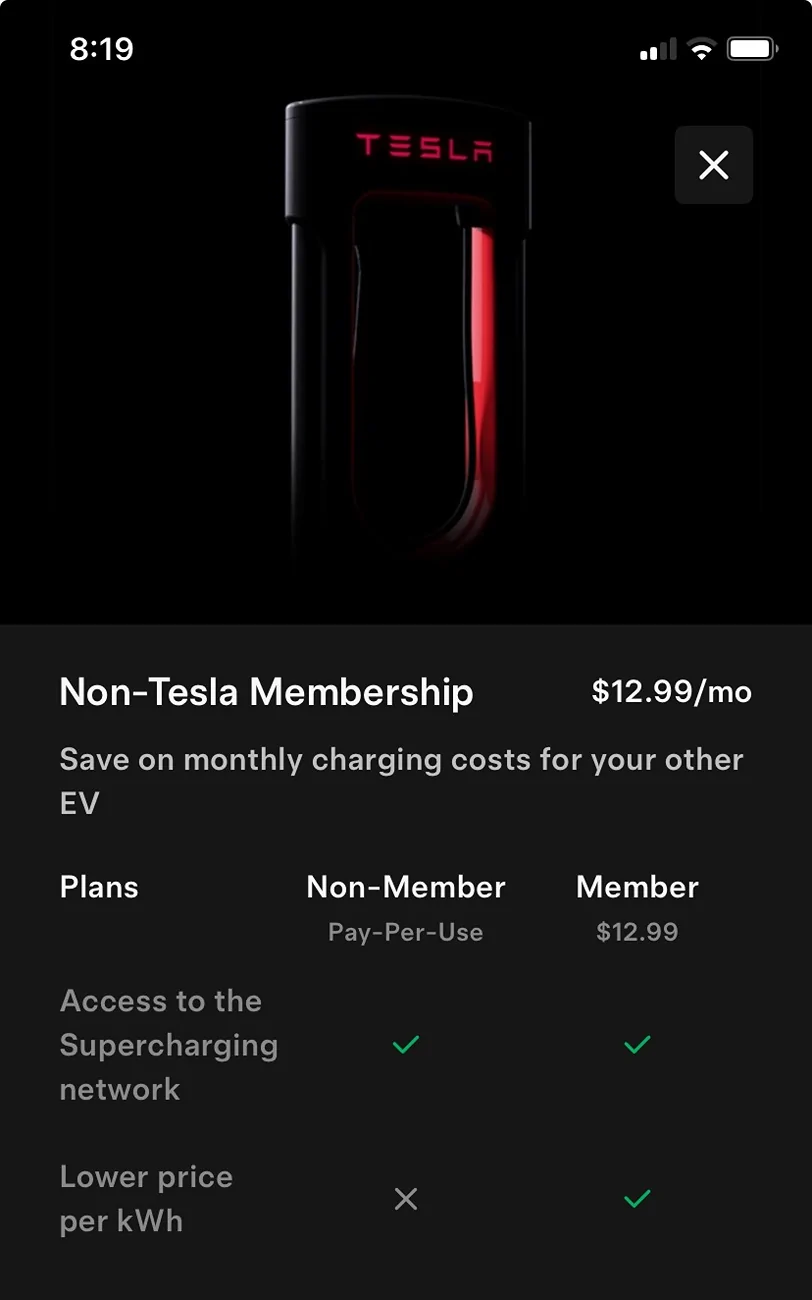Tap the Tesla logo on the Supercharger image
Image resolution: width=812 pixels, height=1300 pixels.
404,150
